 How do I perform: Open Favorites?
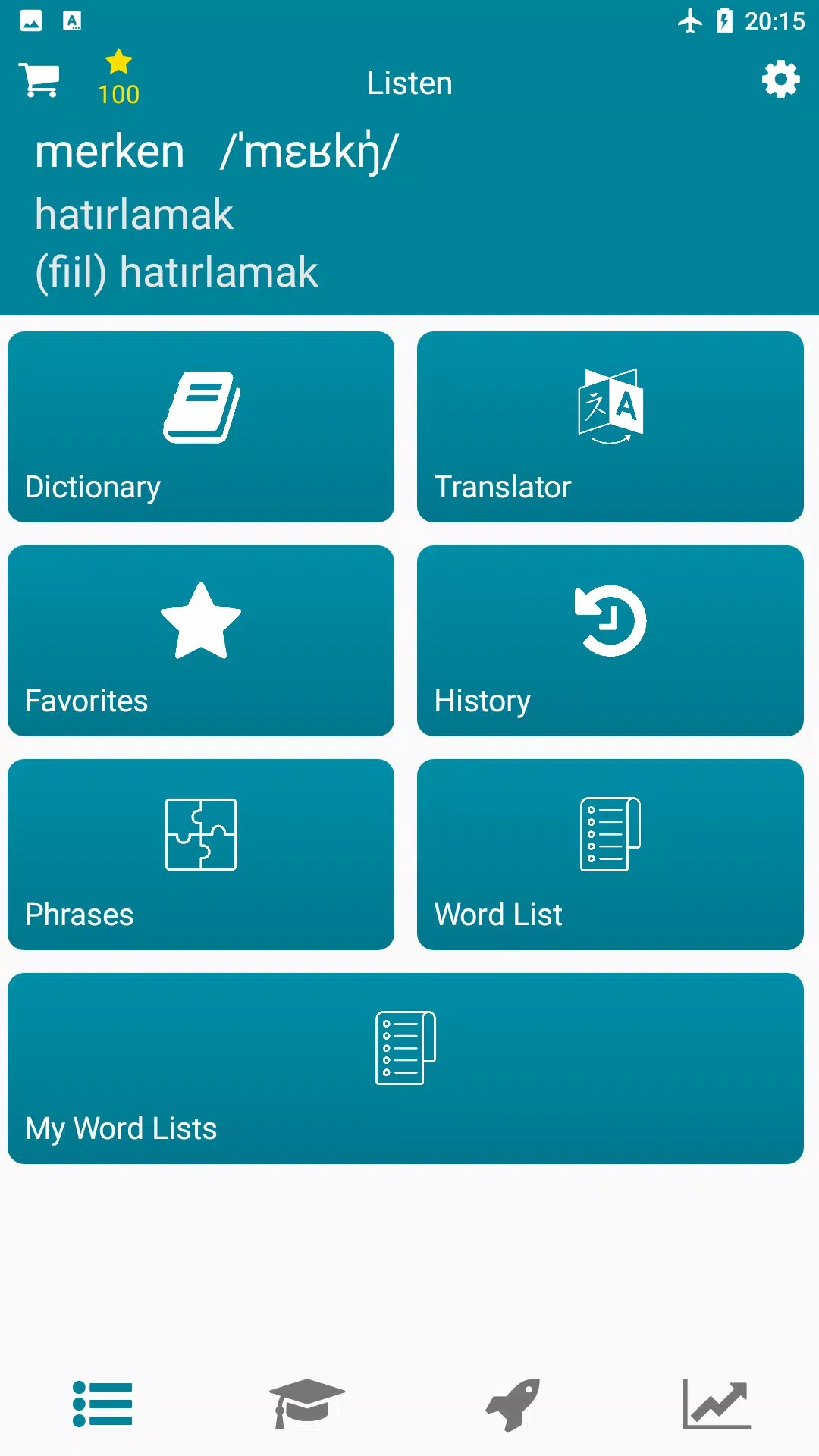coord(201,641)
